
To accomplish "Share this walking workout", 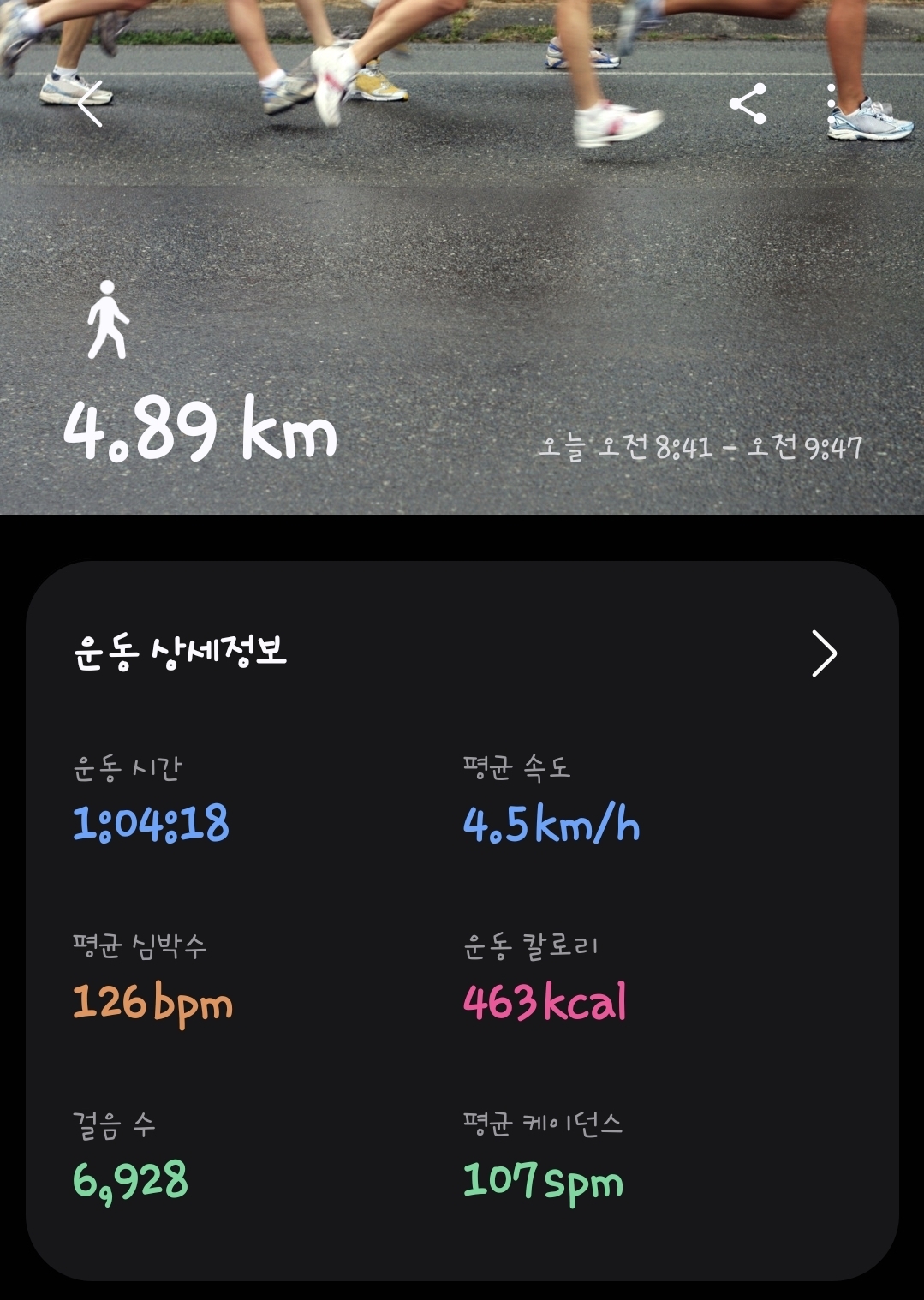I will pyautogui.click(x=748, y=104).
